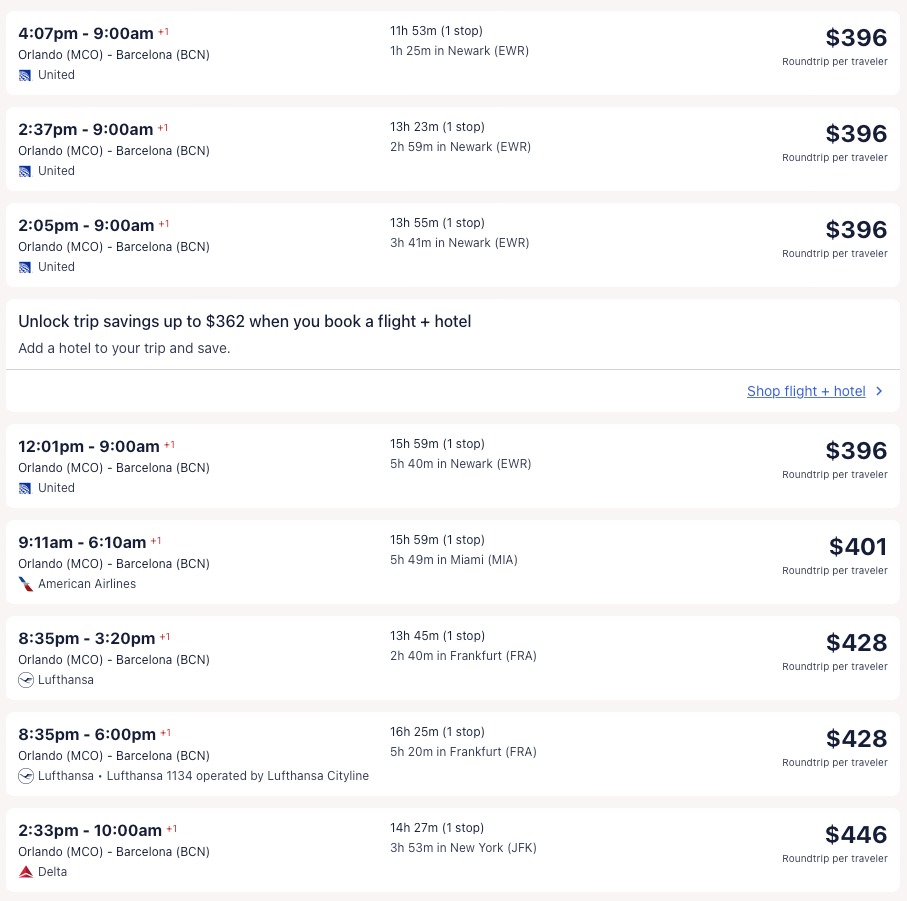Select the 4:07pm United flight via Newark
The height and width of the screenshot is (901, 907).
(x=453, y=53)
